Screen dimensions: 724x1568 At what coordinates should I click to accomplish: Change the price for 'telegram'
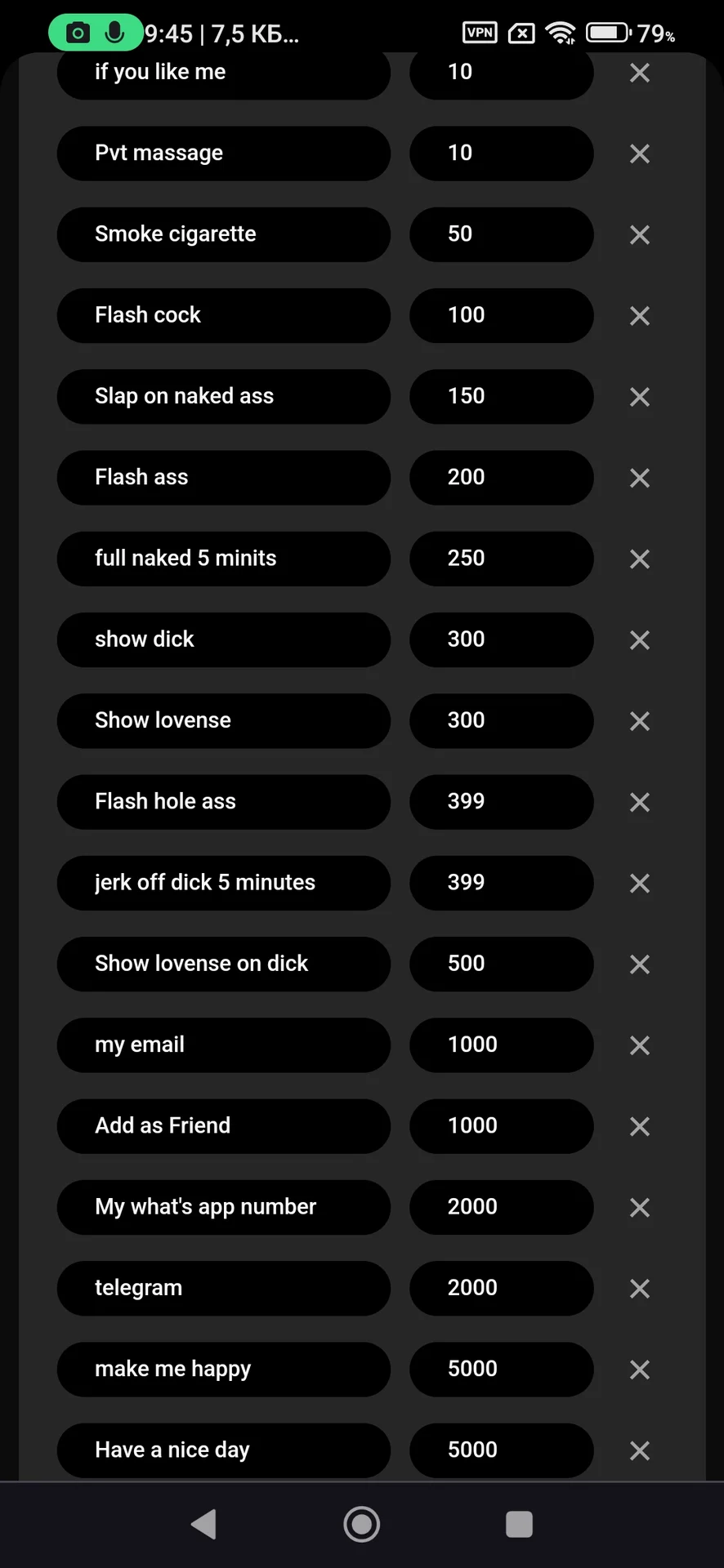501,1288
